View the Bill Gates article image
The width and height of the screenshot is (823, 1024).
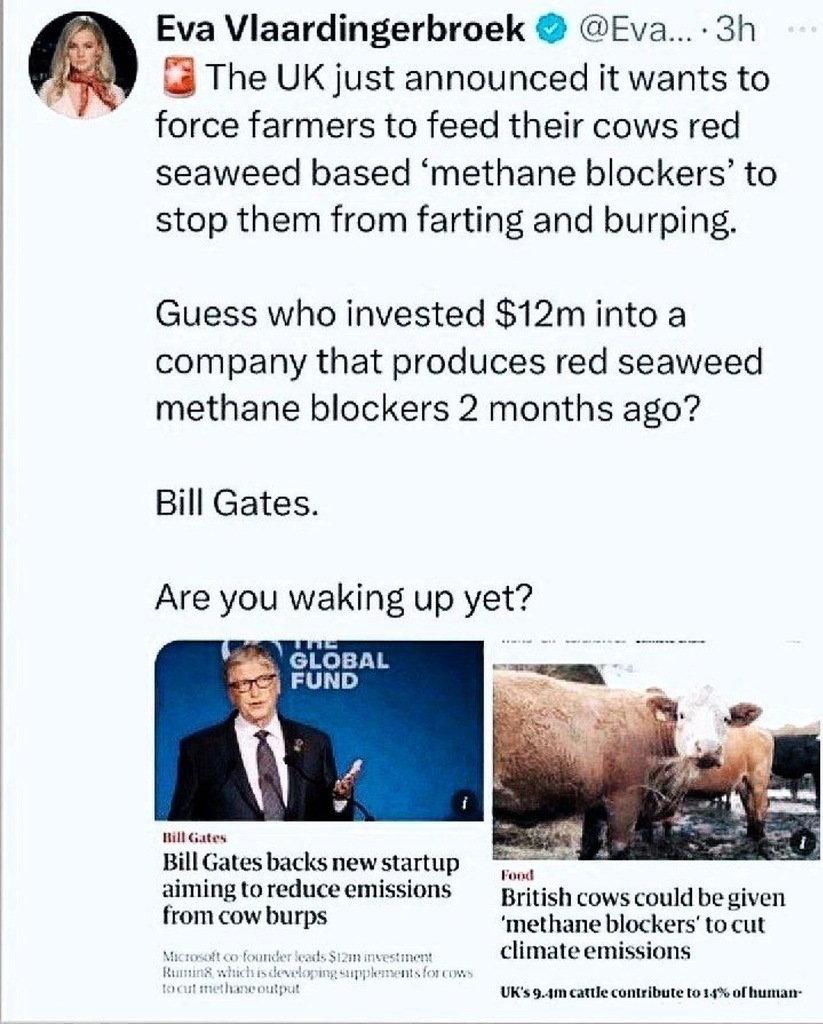[318, 730]
